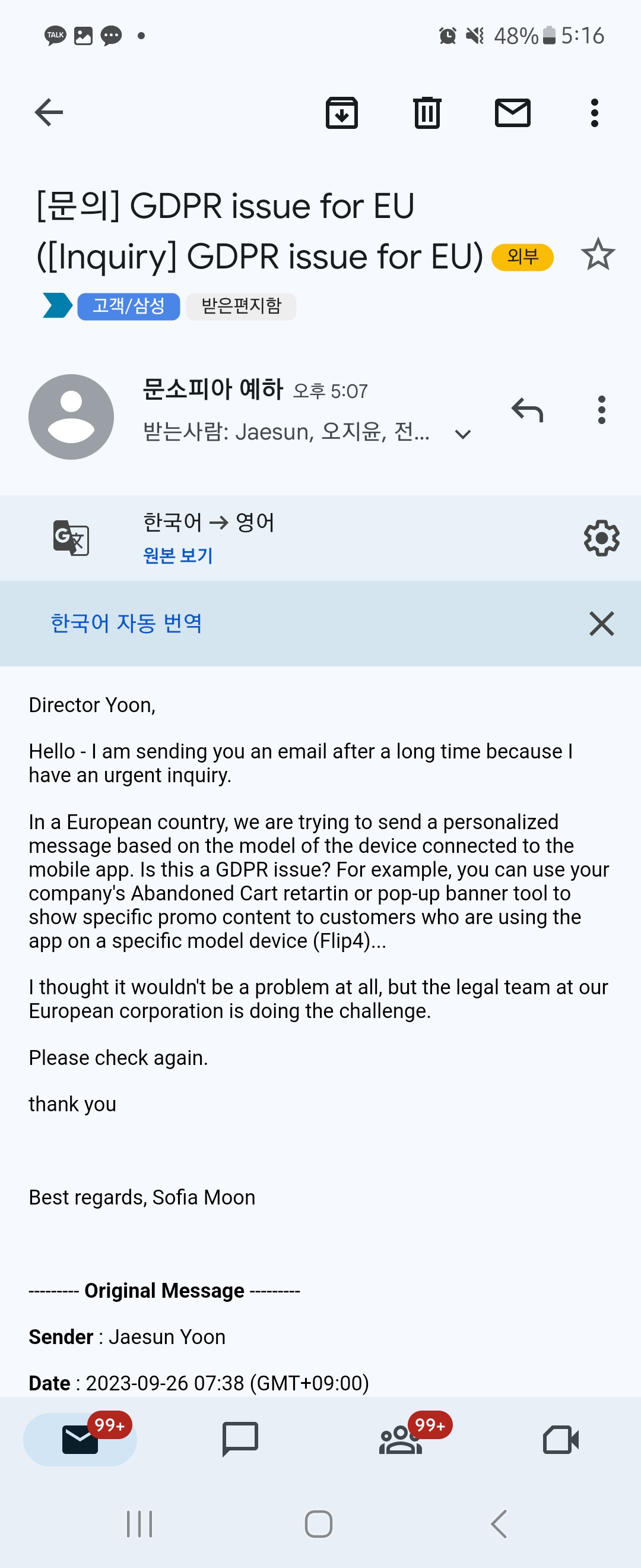
Task: Delete this email with the trash icon
Action: click(427, 113)
